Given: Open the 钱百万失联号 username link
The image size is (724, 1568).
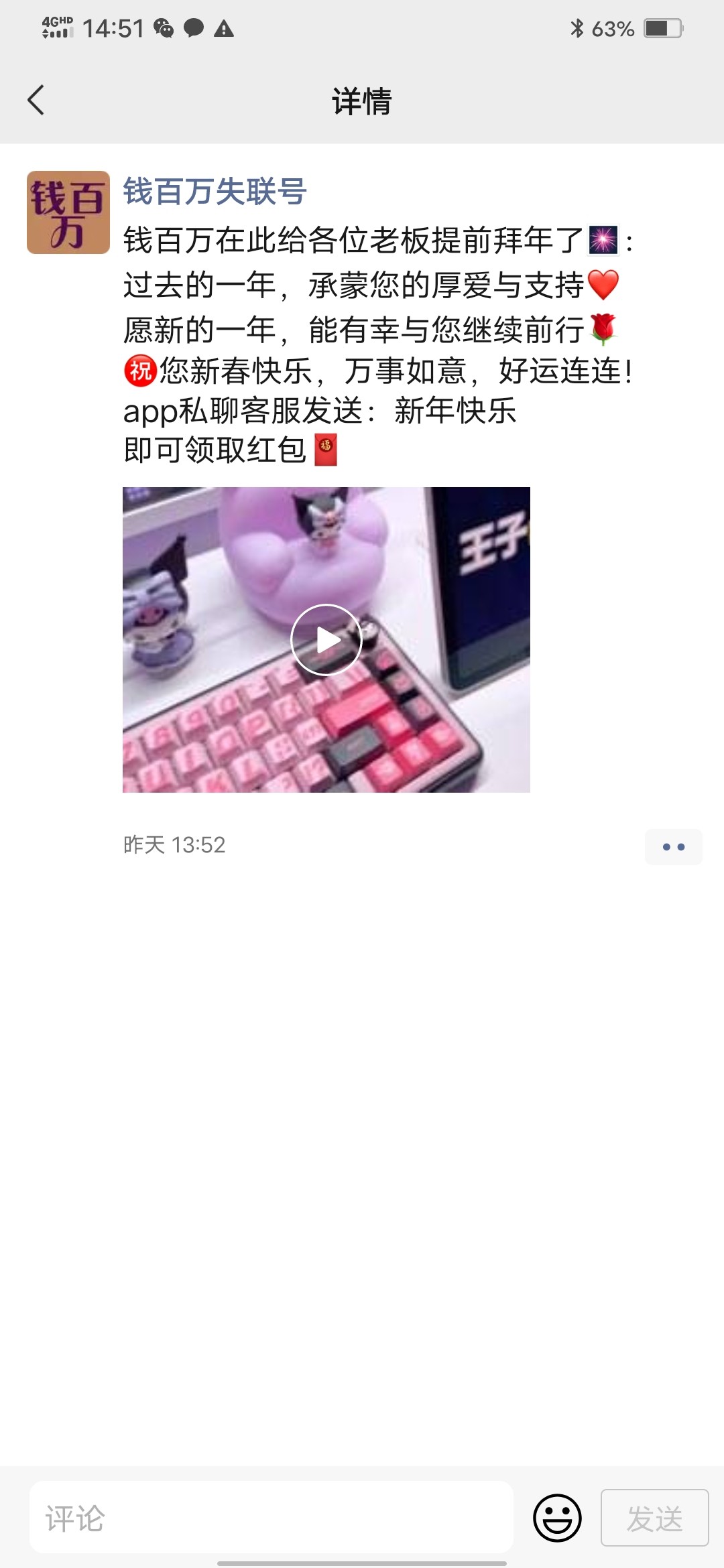Looking at the screenshot, I should (x=215, y=192).
